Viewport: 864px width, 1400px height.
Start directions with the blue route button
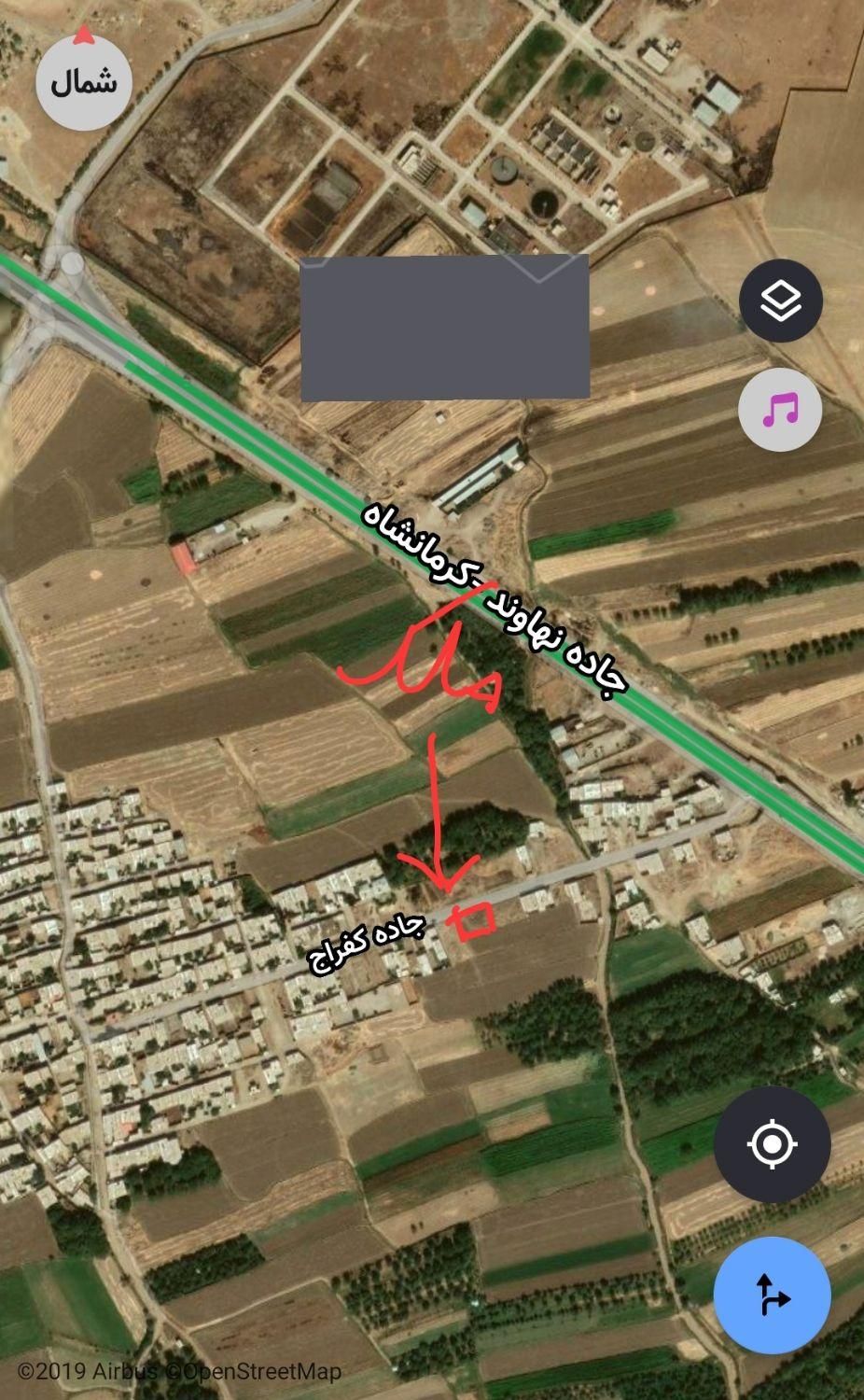(772, 1295)
